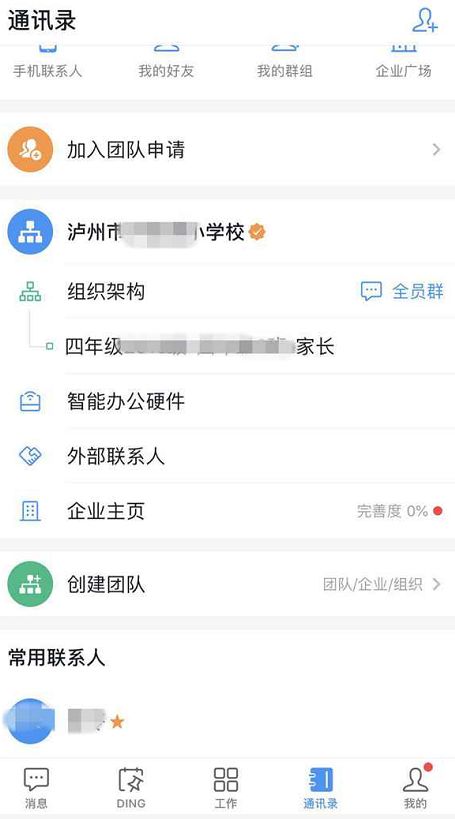Viewport: 455px width, 819px height.
Task: Open 外部联系人
Action: pos(227,456)
